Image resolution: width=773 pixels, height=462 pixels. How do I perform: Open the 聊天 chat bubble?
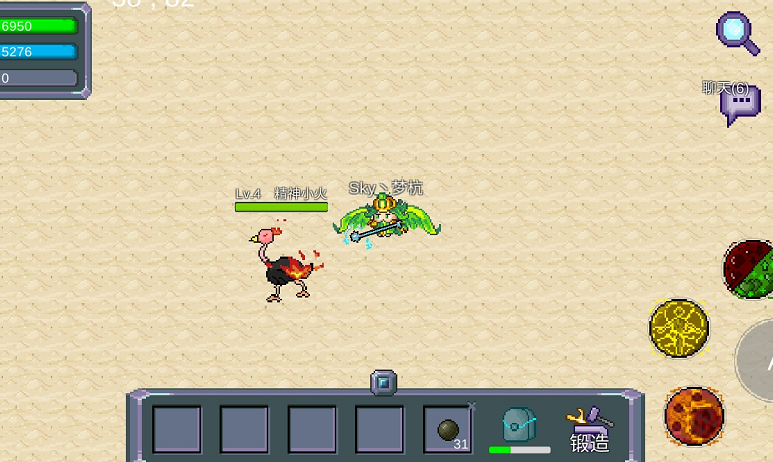(x=739, y=105)
